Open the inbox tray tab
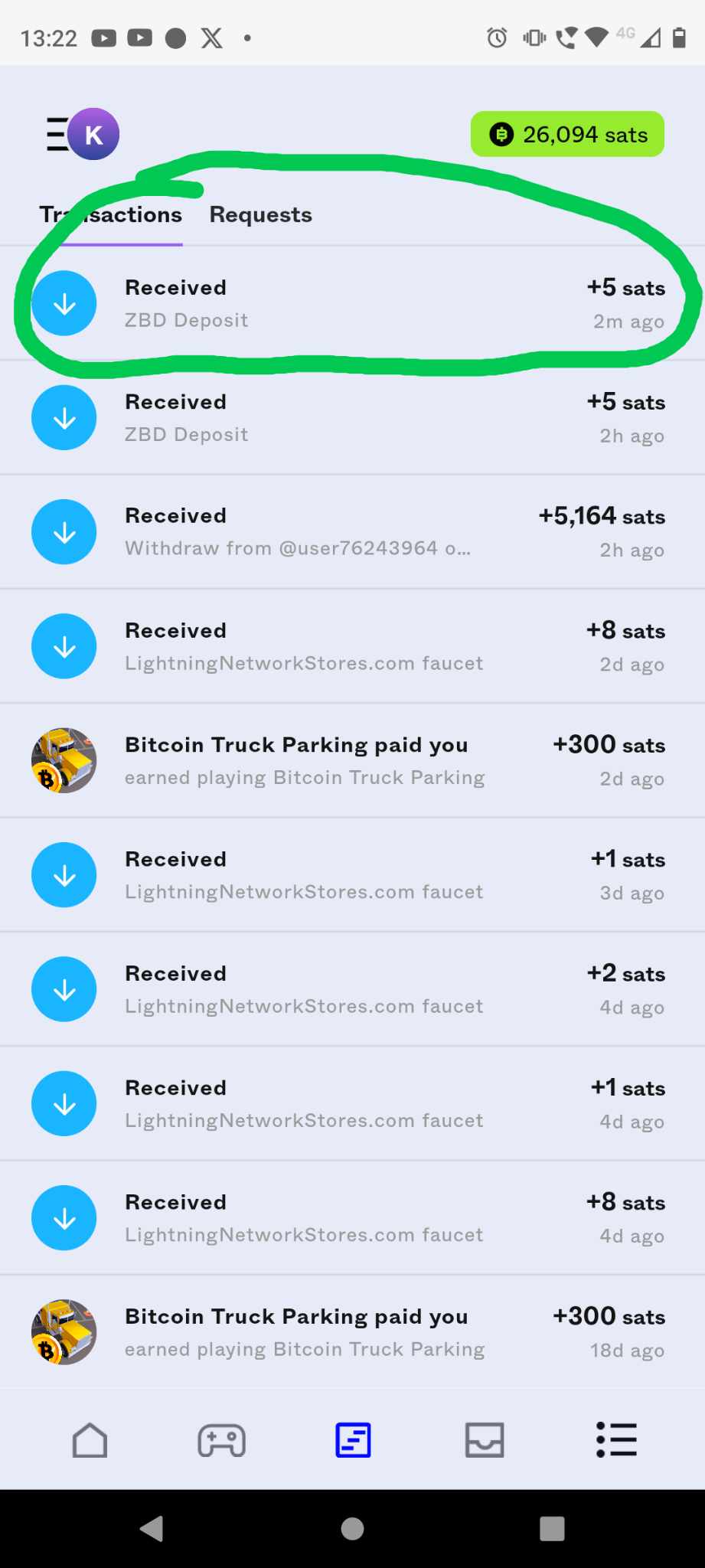705x1568 pixels. coord(485,1440)
